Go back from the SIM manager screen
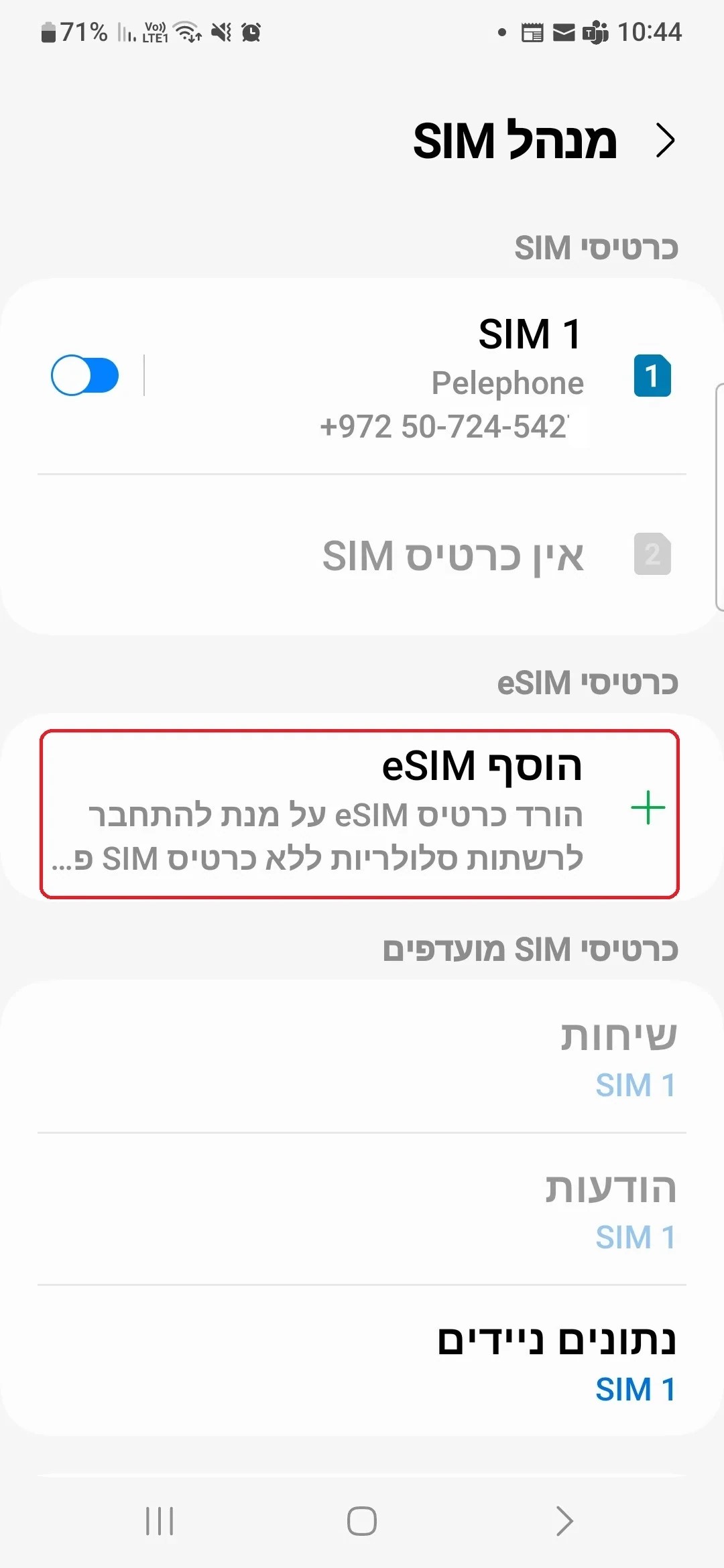This screenshot has width=724, height=1568. tap(664, 141)
